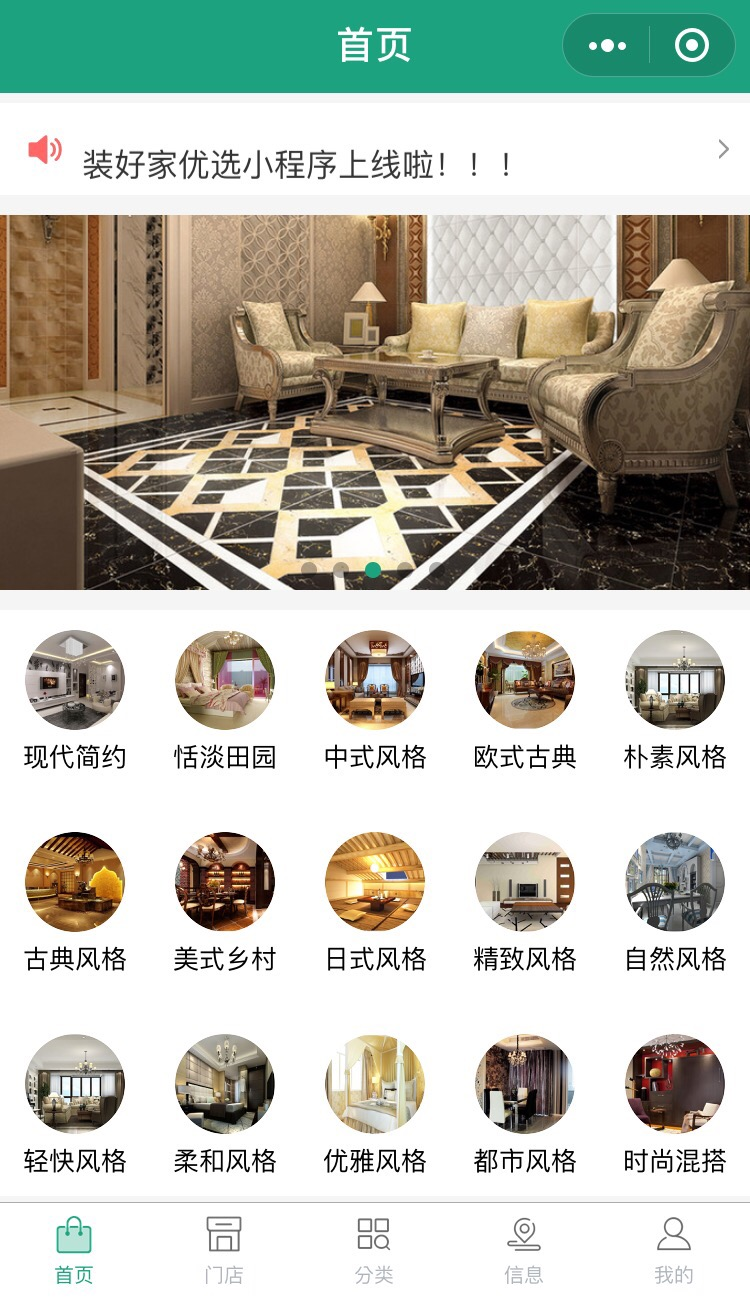Open the 古典风格 category

coord(75,902)
